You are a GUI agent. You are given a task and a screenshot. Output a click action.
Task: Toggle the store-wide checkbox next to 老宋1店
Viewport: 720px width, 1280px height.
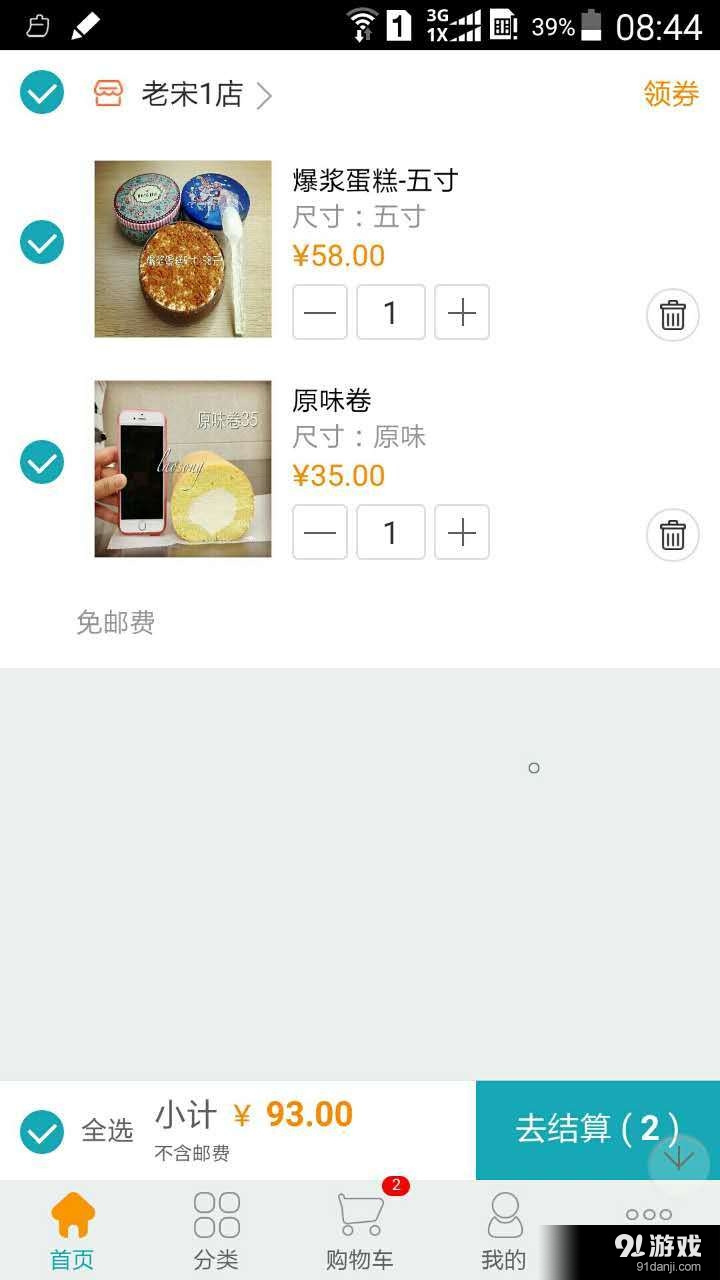point(41,92)
